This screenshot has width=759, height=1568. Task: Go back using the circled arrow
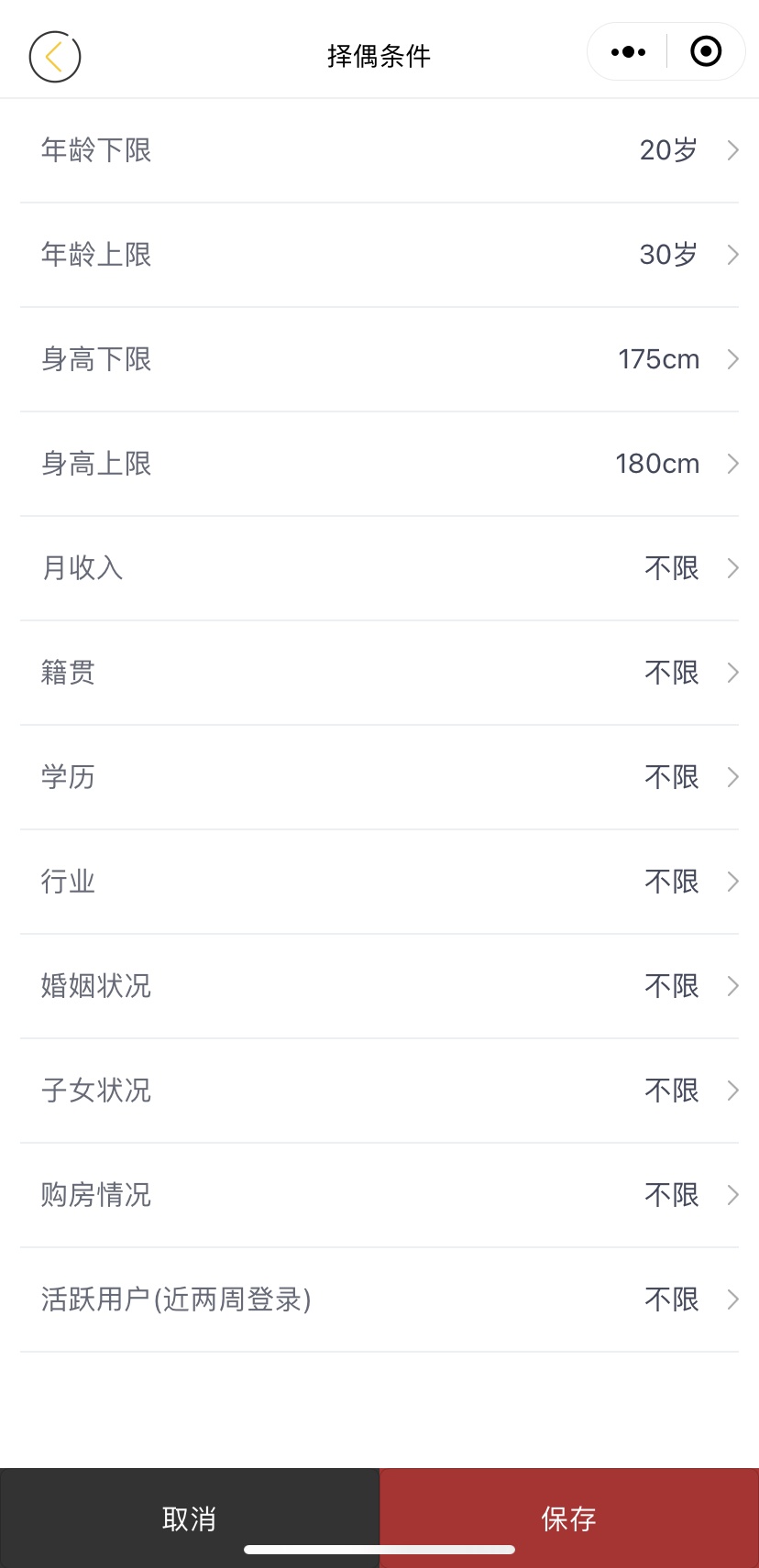pyautogui.click(x=55, y=56)
